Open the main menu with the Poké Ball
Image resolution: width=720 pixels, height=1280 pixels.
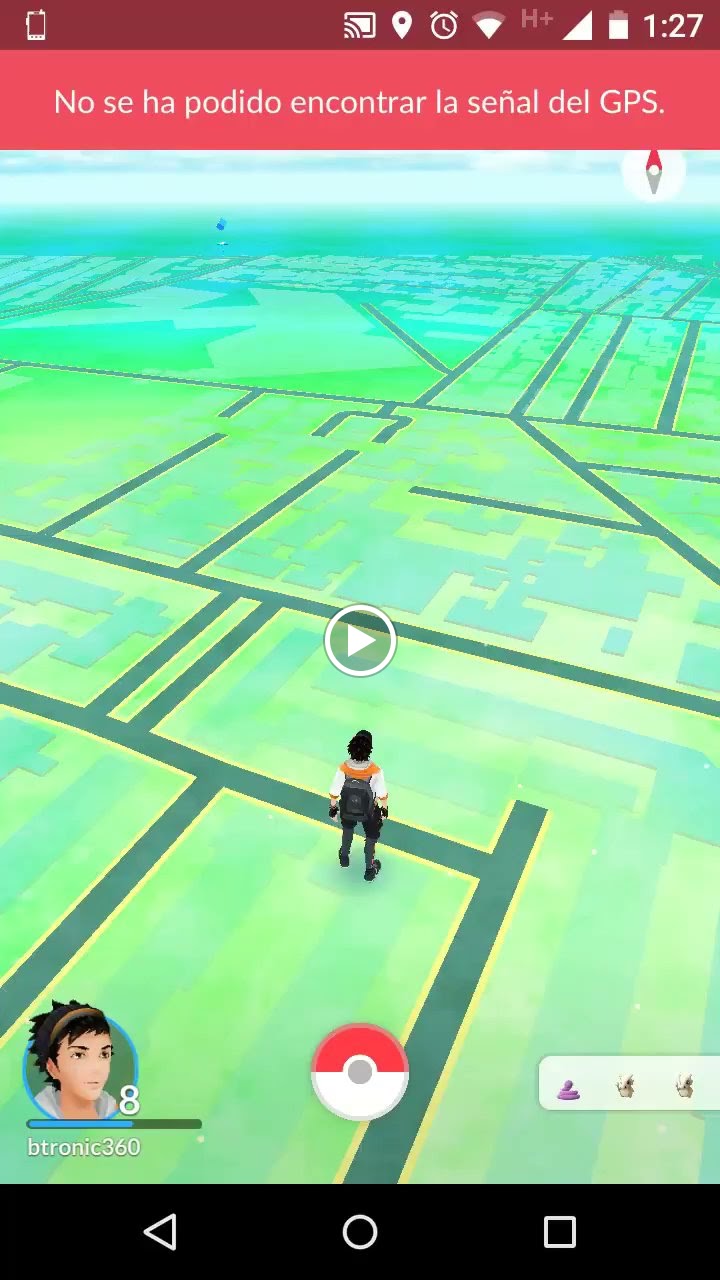(360, 1072)
